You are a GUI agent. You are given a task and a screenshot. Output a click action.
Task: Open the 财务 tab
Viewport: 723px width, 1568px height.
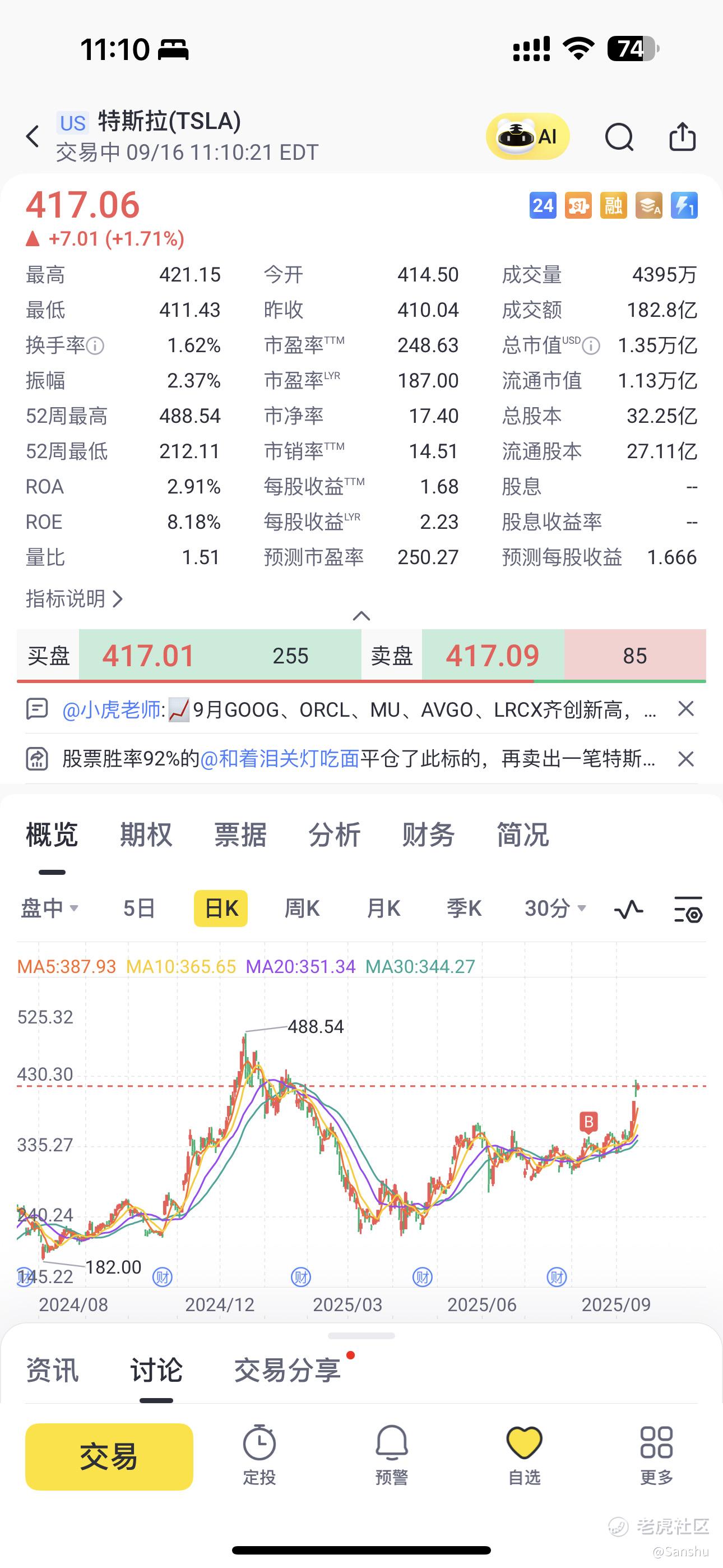point(428,835)
